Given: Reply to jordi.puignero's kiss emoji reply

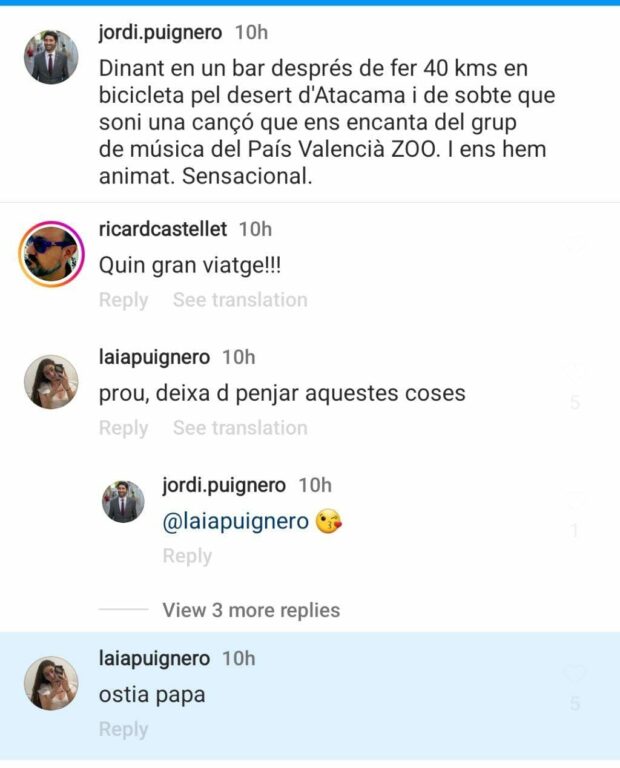Looking at the screenshot, I should click(187, 556).
